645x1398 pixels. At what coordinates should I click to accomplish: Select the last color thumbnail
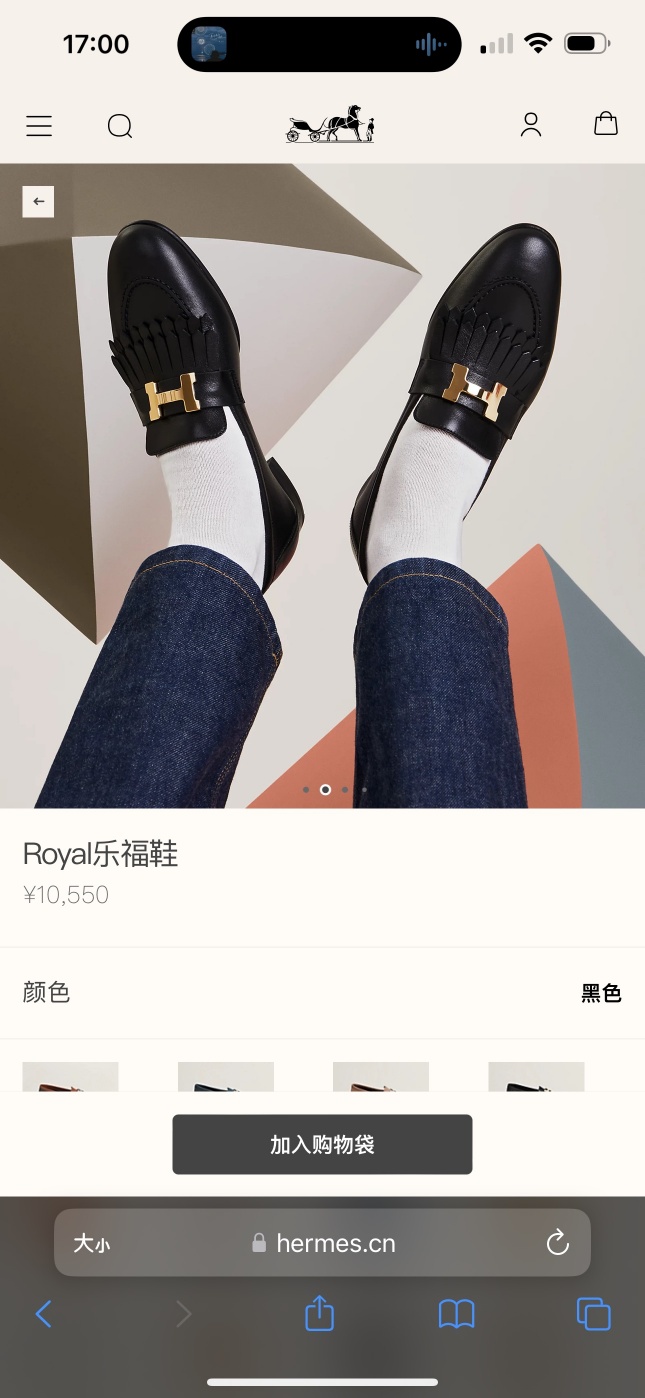536,1077
